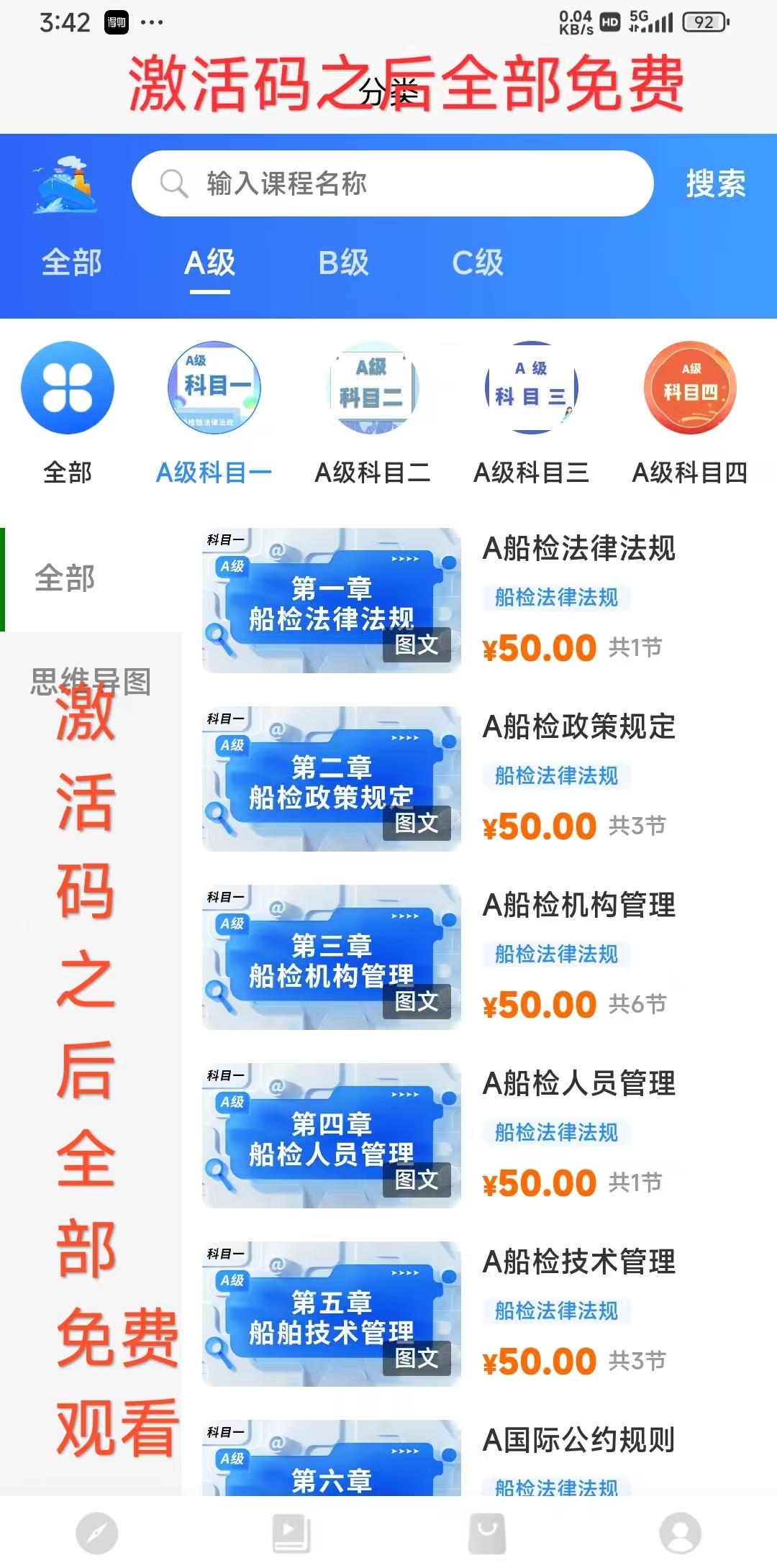Open the profile bottom tab

click(x=681, y=1533)
